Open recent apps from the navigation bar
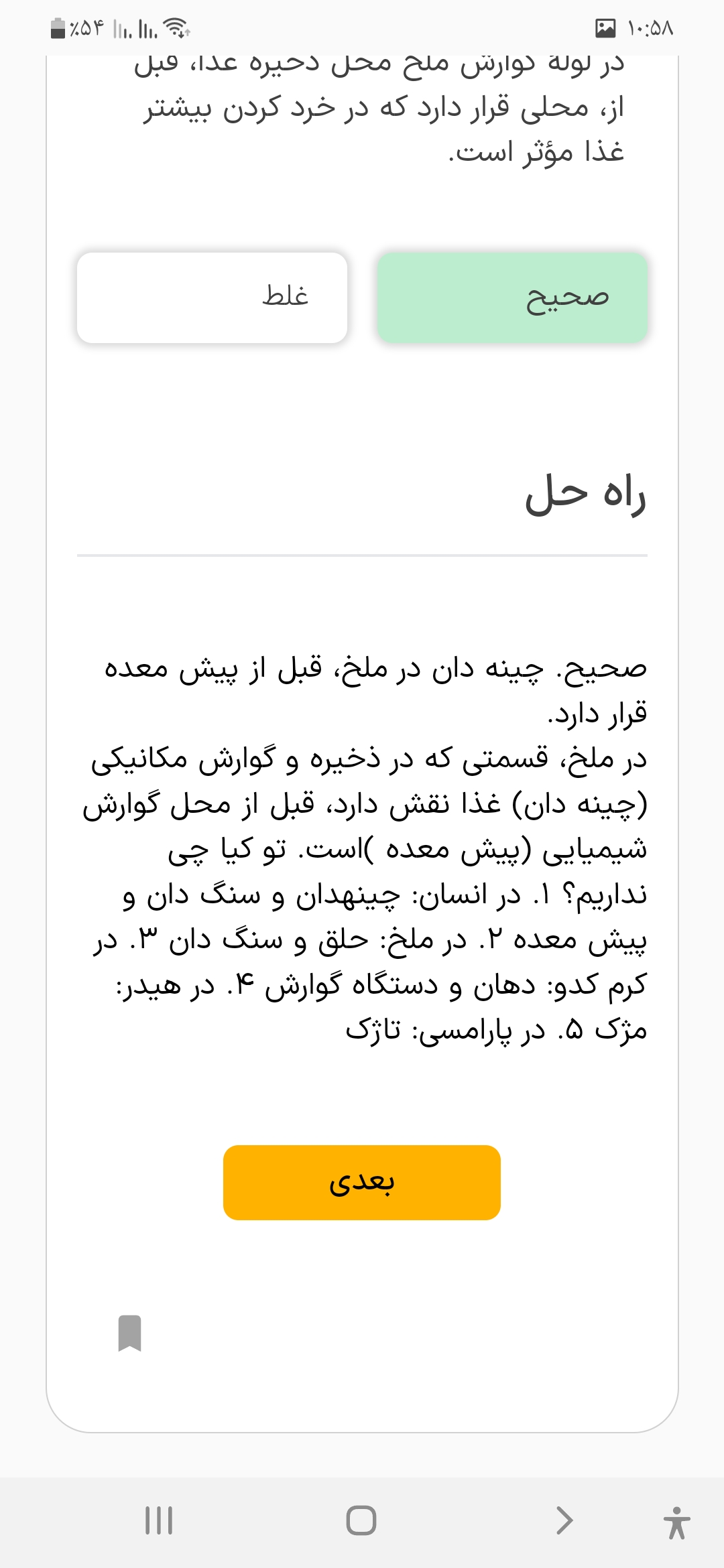 click(x=159, y=1520)
